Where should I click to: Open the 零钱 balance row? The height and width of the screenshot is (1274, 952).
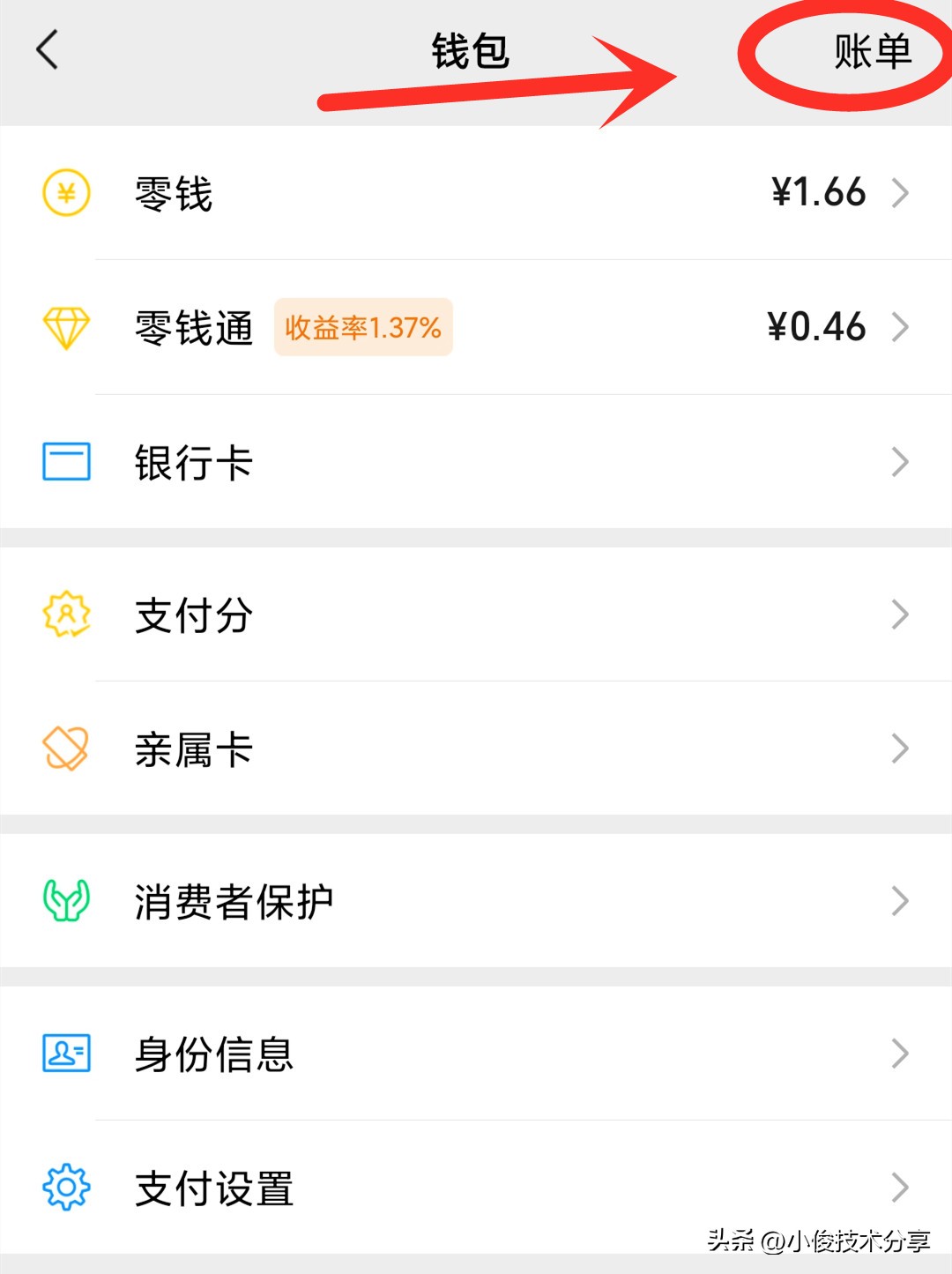click(476, 193)
